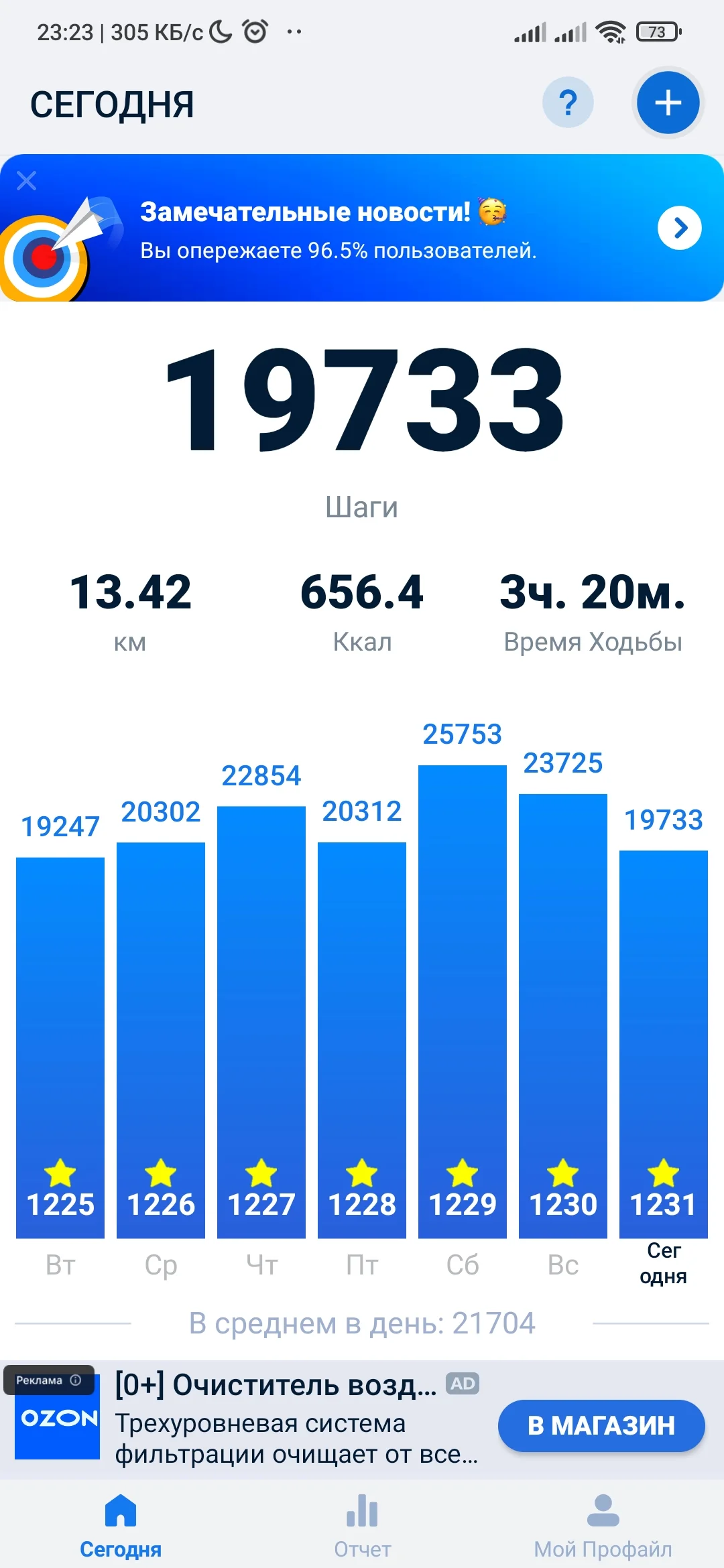Tap the blue plus button

pyautogui.click(x=668, y=103)
